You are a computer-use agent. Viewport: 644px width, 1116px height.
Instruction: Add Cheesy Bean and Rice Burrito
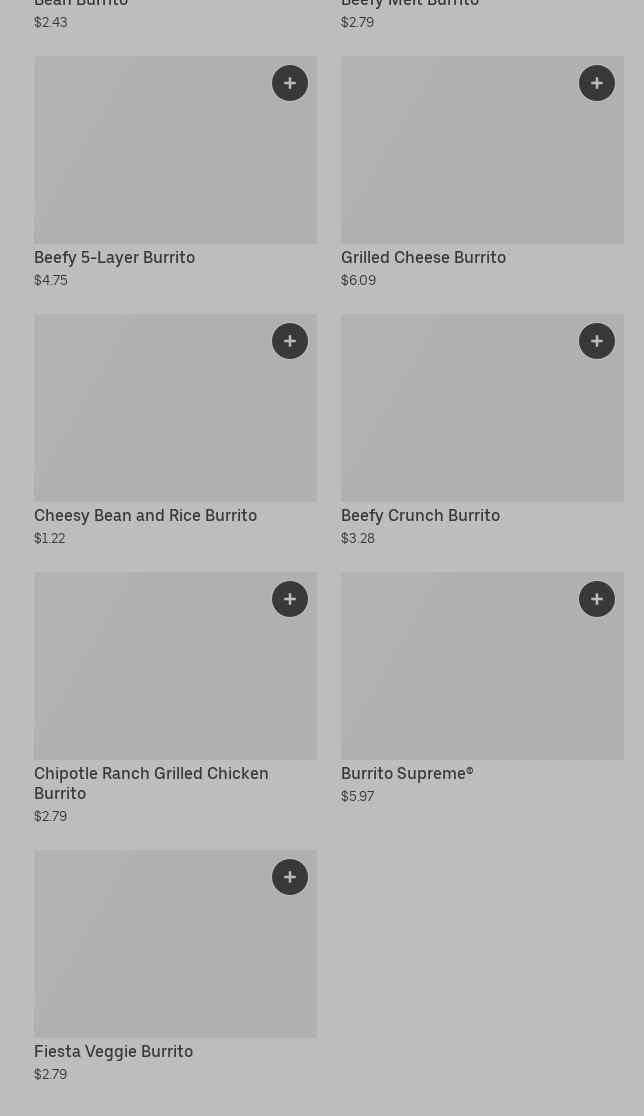tap(290, 341)
